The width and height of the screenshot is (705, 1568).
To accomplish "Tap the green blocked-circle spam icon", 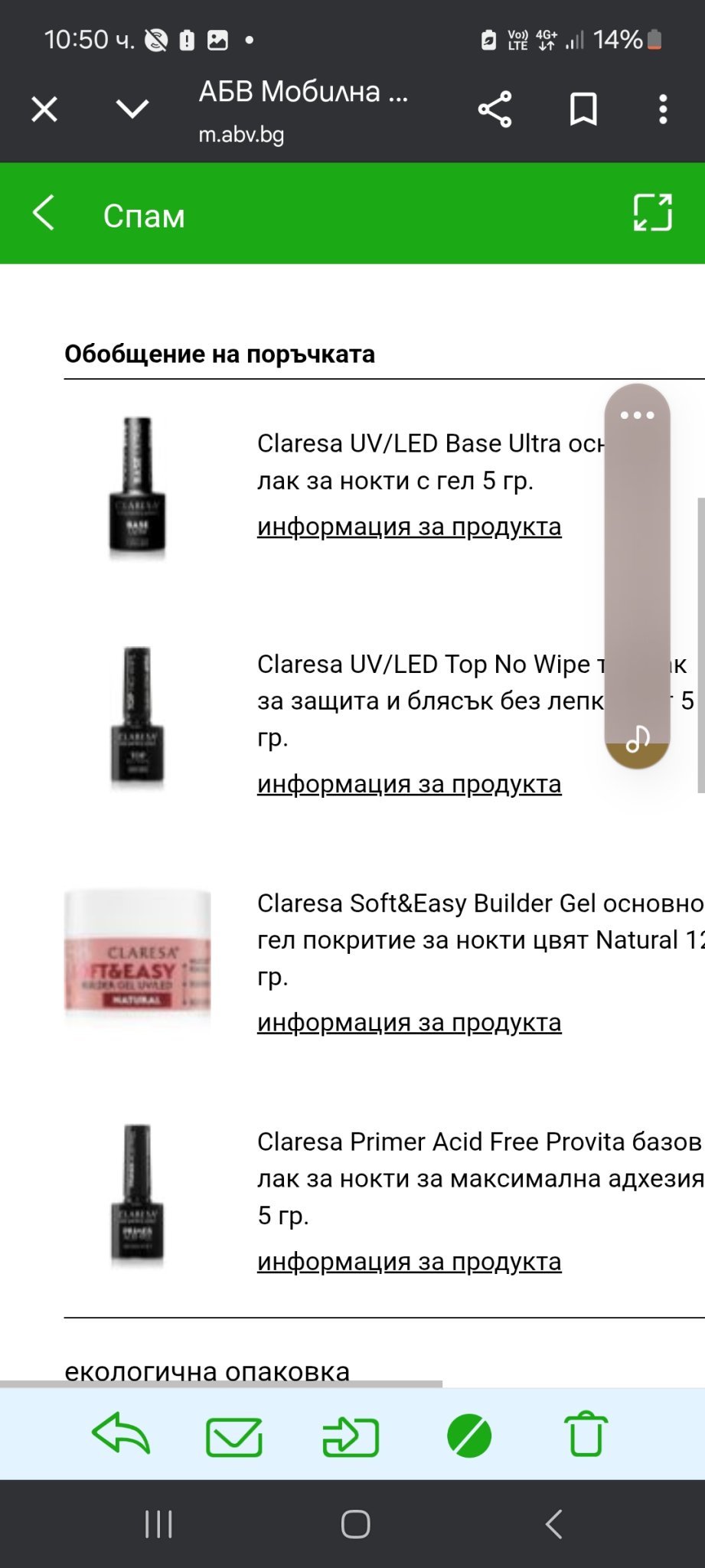I will (468, 1436).
